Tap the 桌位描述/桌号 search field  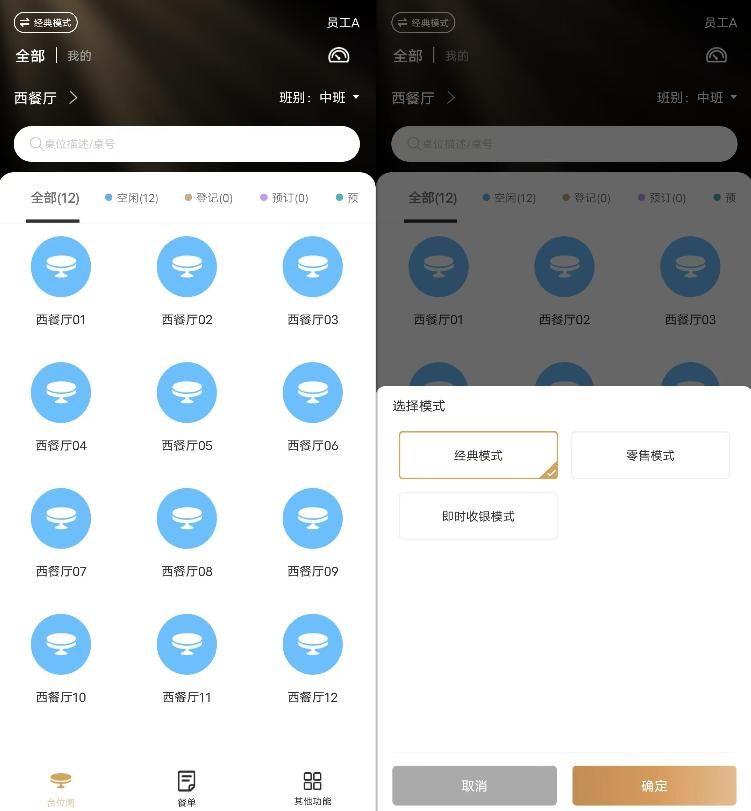[187, 144]
